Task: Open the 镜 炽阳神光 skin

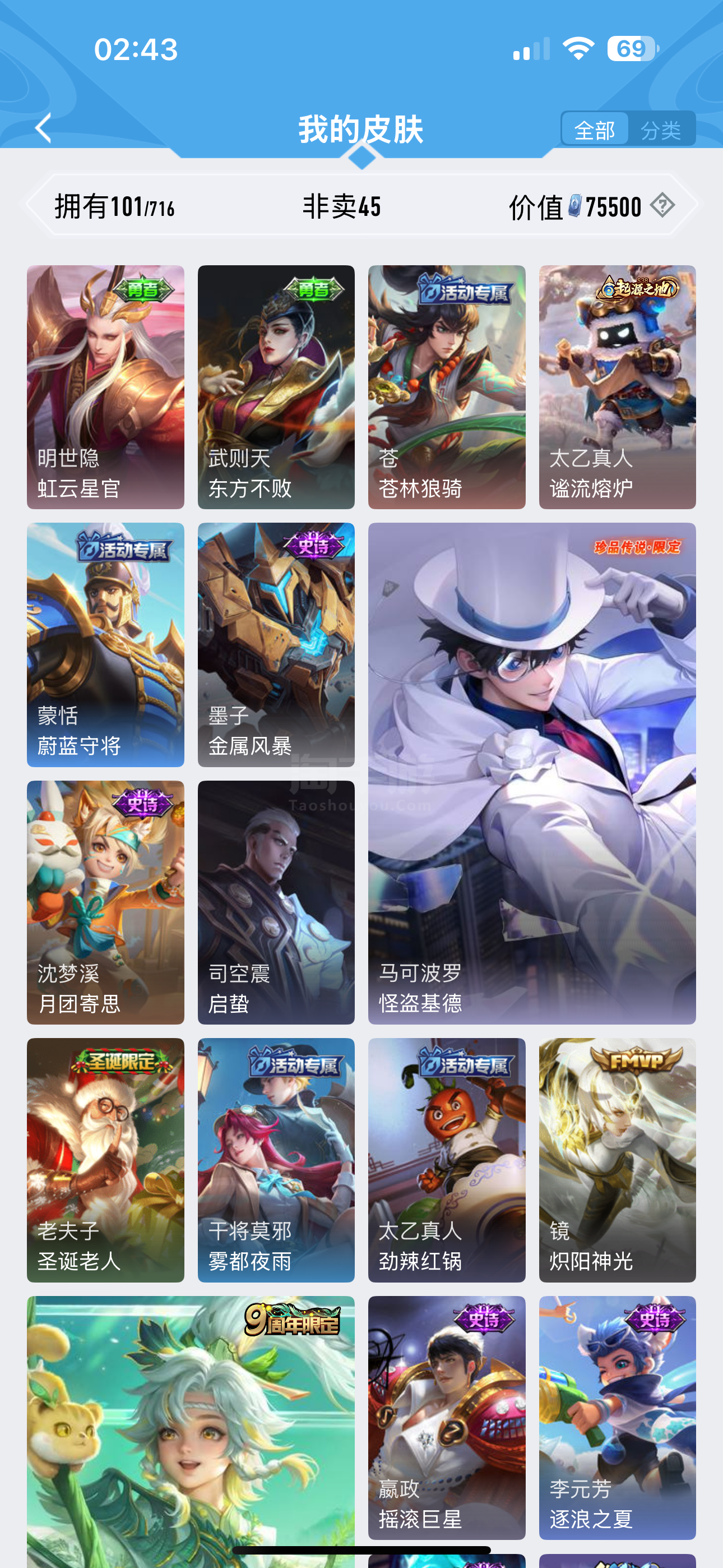Action: [618, 1160]
